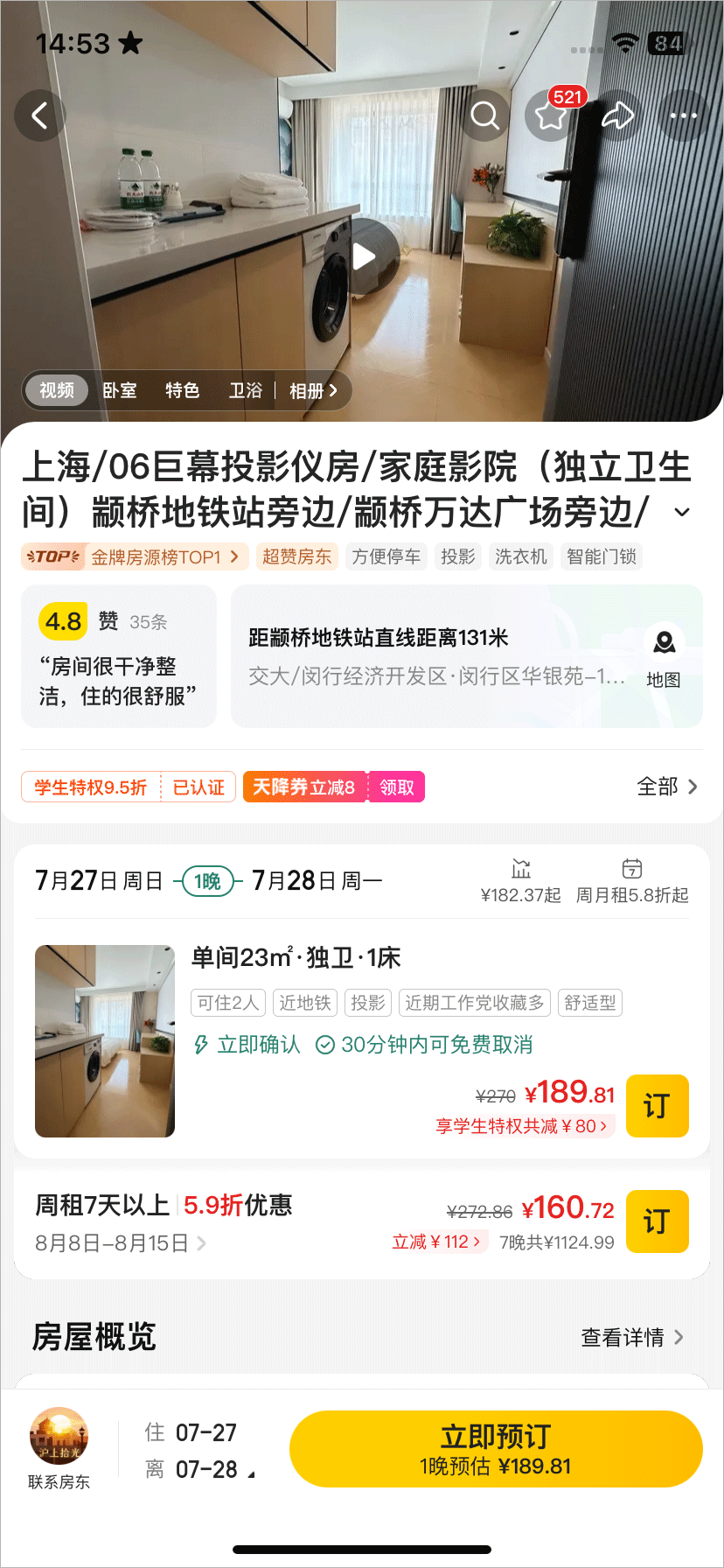
Task: Open the 4.8 rating reviews card
Action: tap(119, 656)
